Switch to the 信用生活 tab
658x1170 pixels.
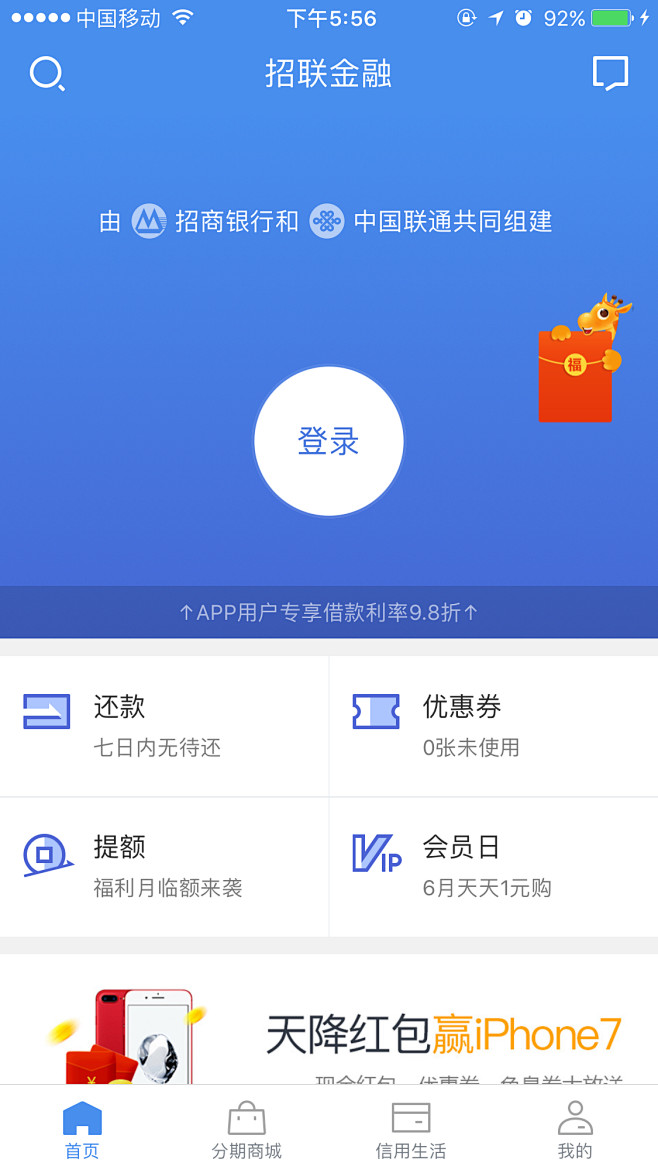click(410, 1130)
